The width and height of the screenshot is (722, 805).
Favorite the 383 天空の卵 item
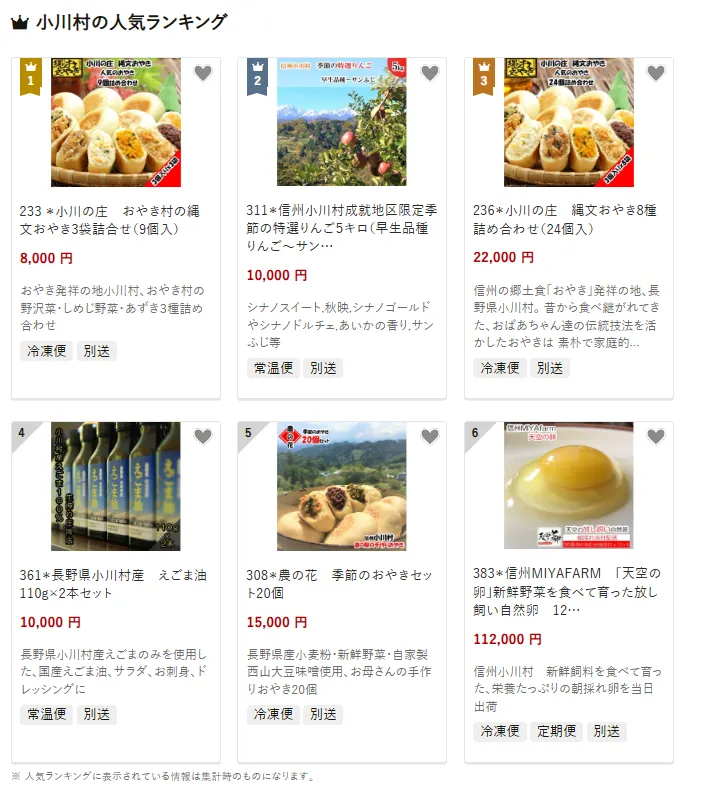[x=656, y=436]
